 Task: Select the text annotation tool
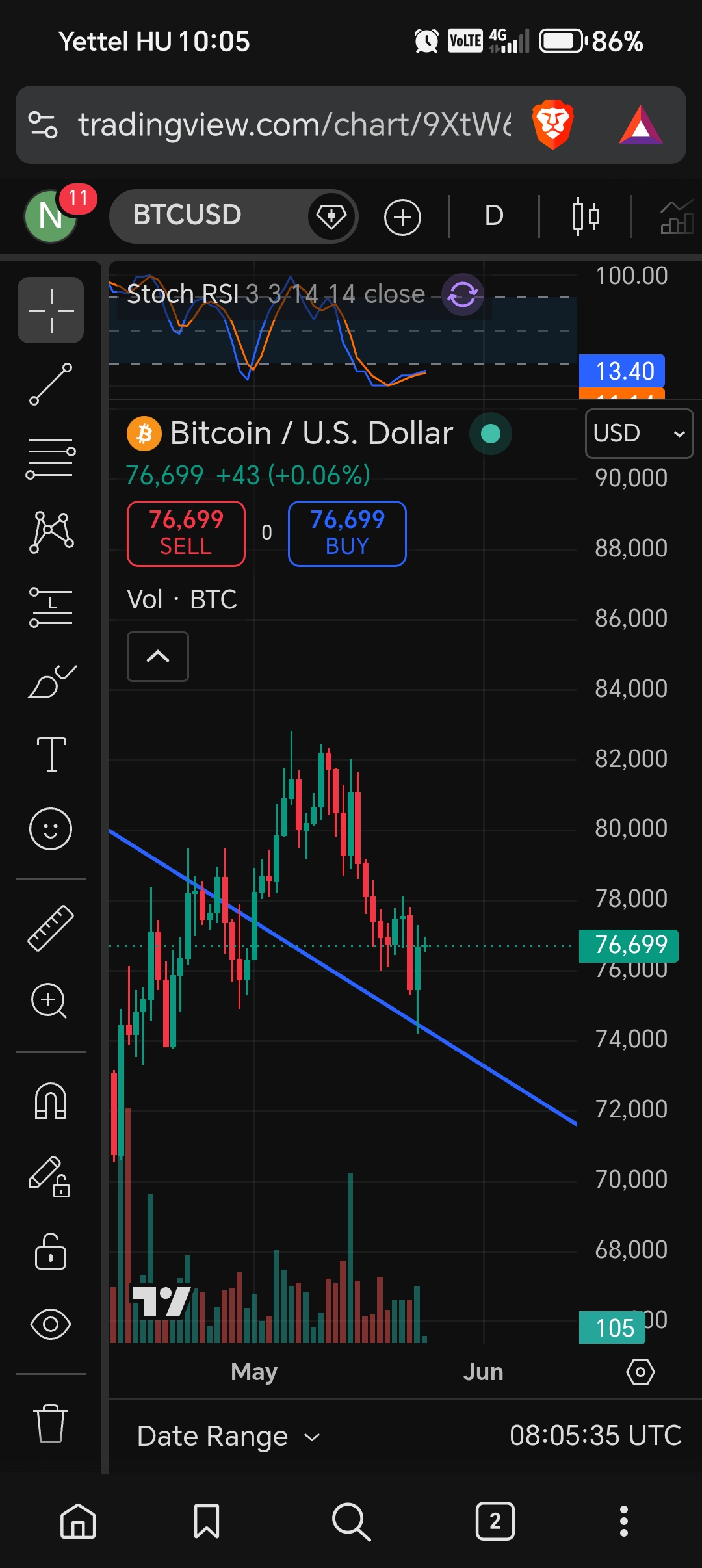pos(51,755)
